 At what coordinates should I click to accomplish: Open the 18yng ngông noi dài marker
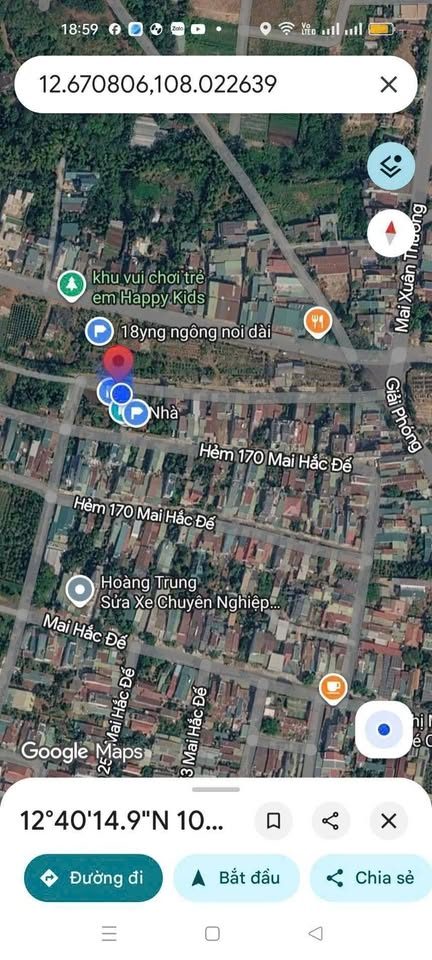(x=99, y=332)
